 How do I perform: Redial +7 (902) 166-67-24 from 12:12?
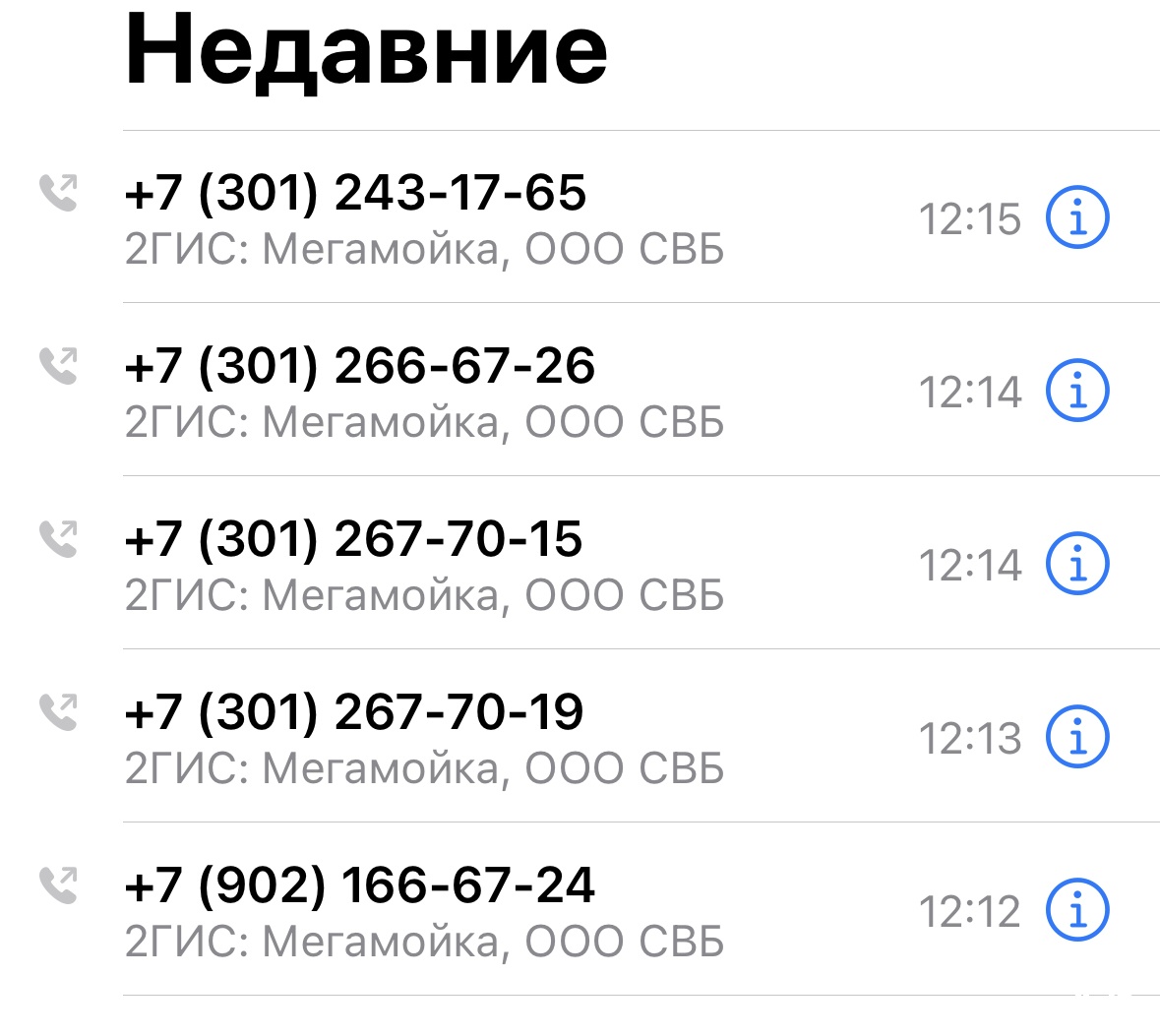(359, 886)
